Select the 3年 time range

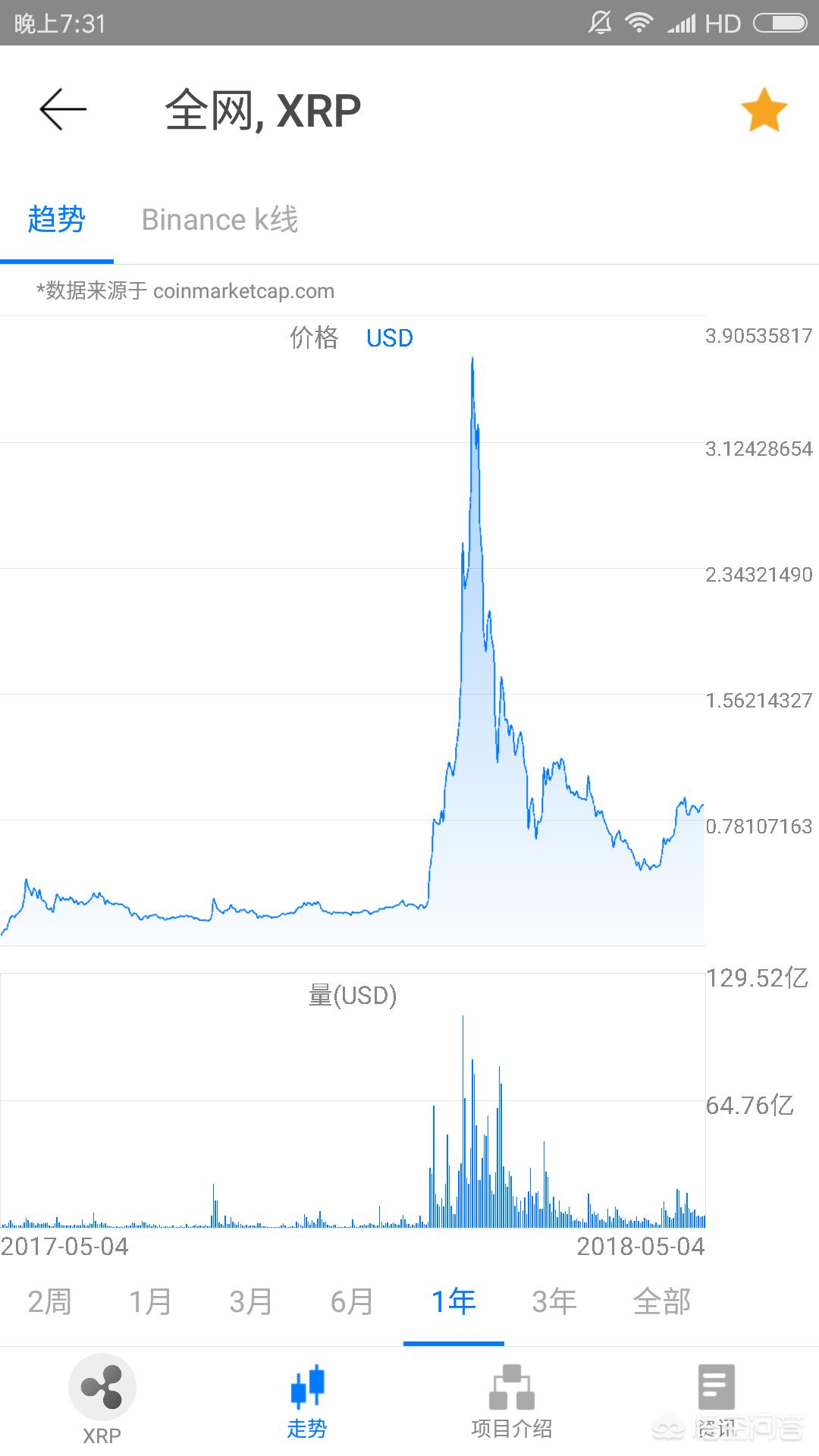pos(554,1302)
